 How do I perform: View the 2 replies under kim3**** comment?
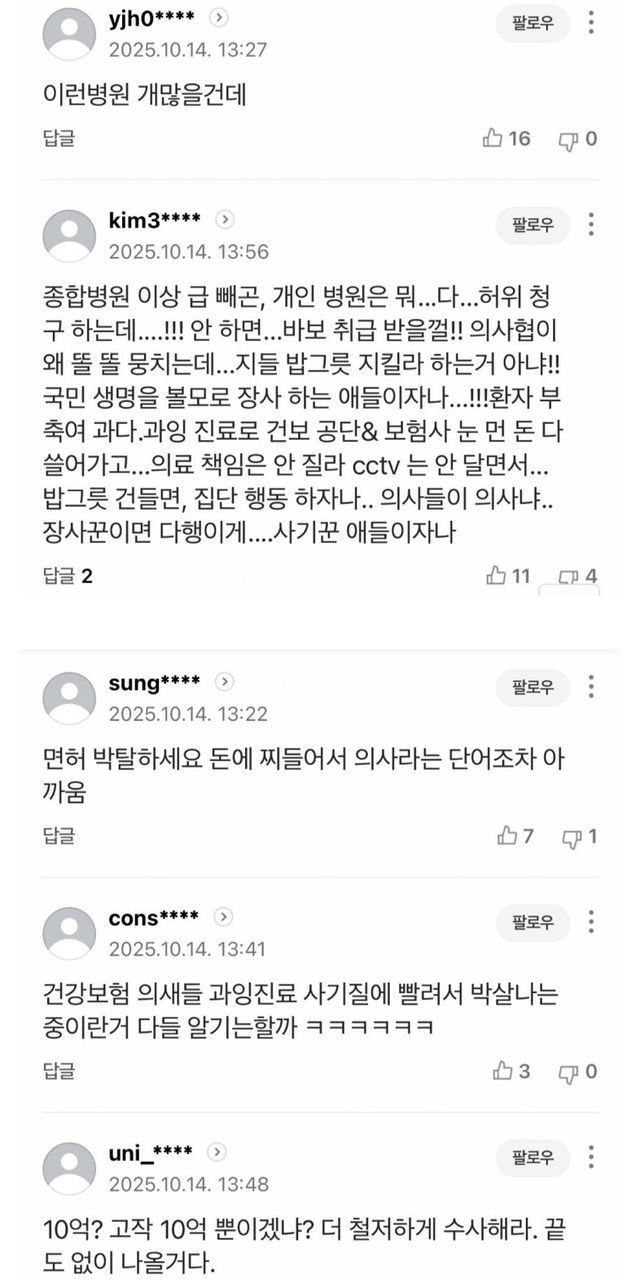(x=67, y=575)
